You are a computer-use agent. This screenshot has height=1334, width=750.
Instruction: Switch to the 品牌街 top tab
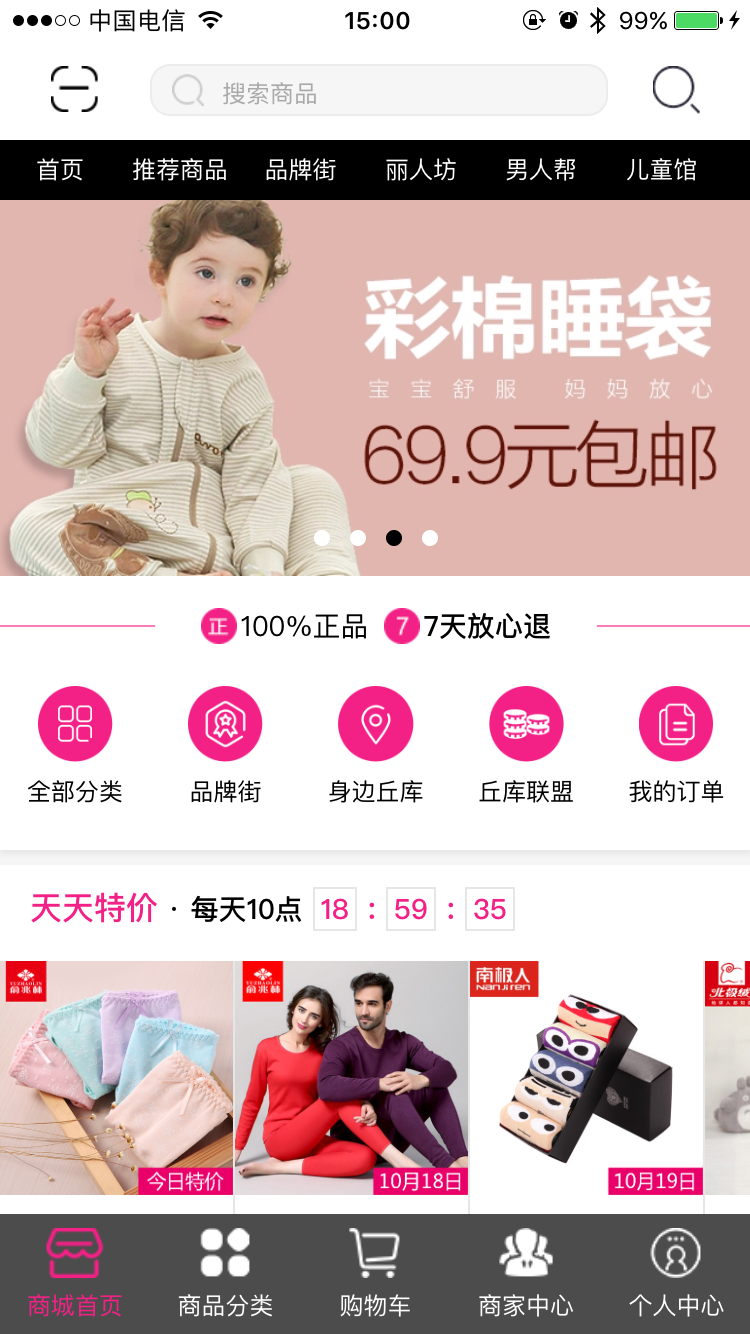click(300, 170)
